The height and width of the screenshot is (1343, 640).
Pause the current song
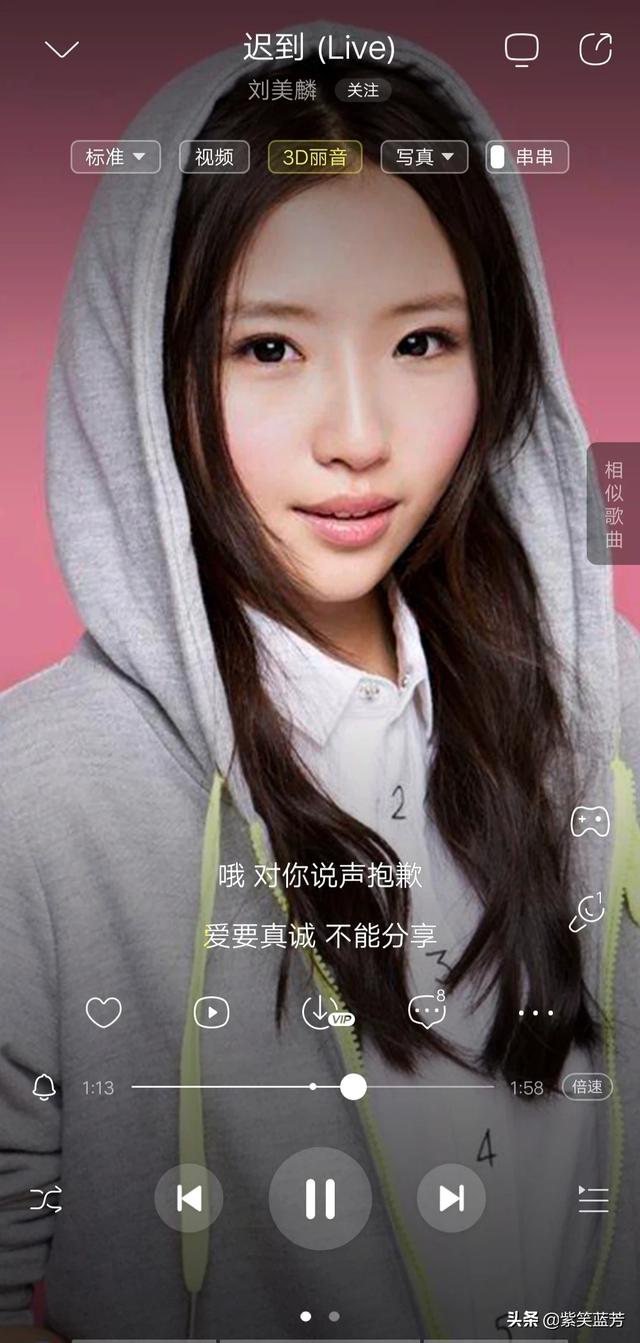[320, 1198]
